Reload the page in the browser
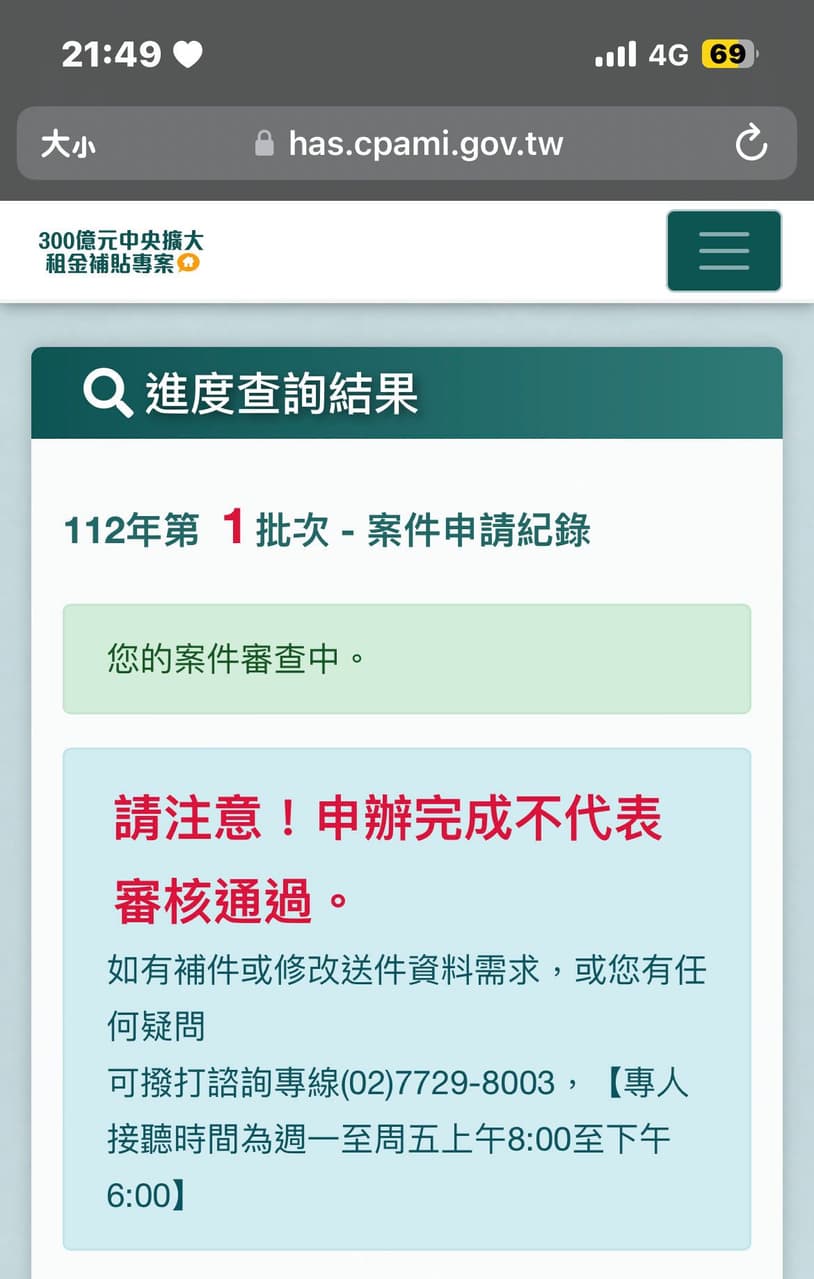814x1279 pixels. tap(750, 144)
